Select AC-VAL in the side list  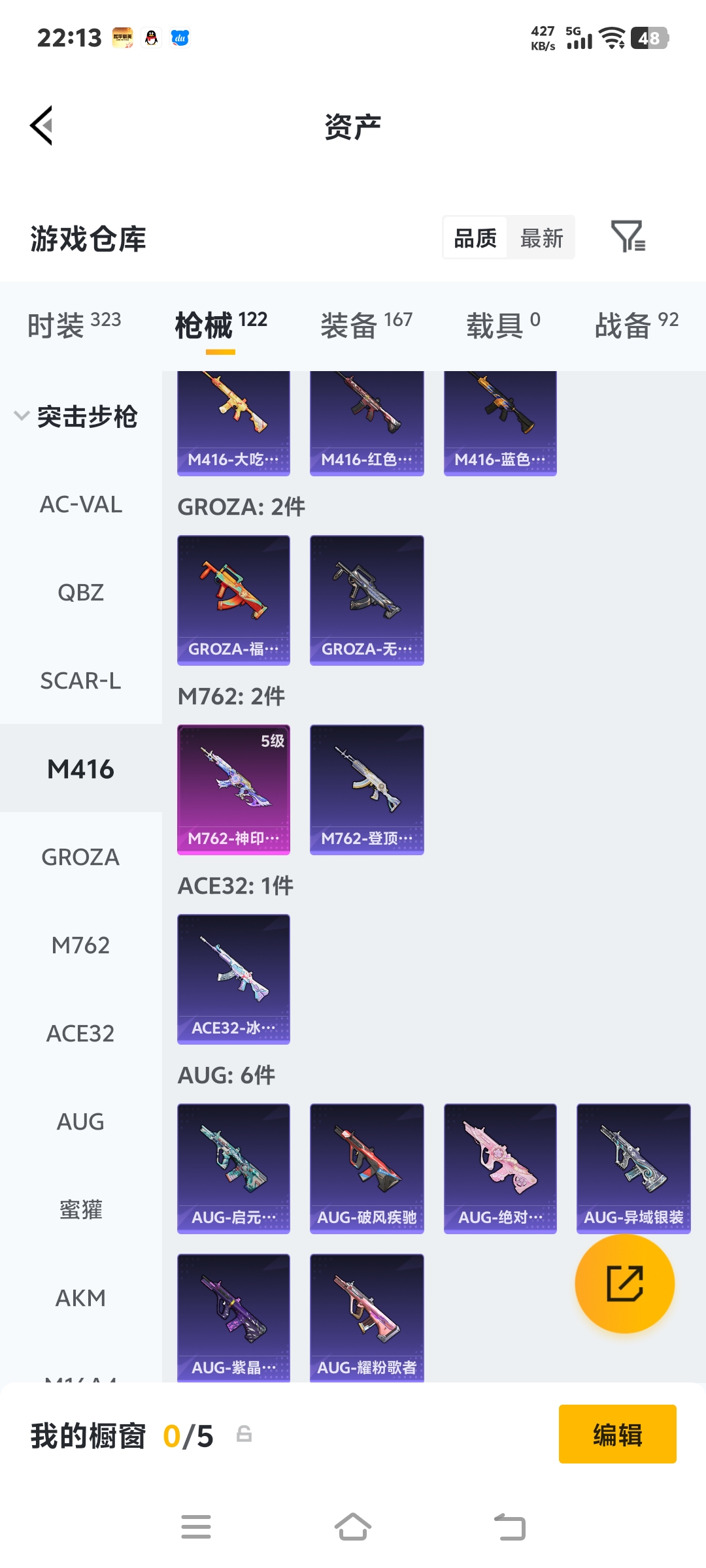pos(81,504)
